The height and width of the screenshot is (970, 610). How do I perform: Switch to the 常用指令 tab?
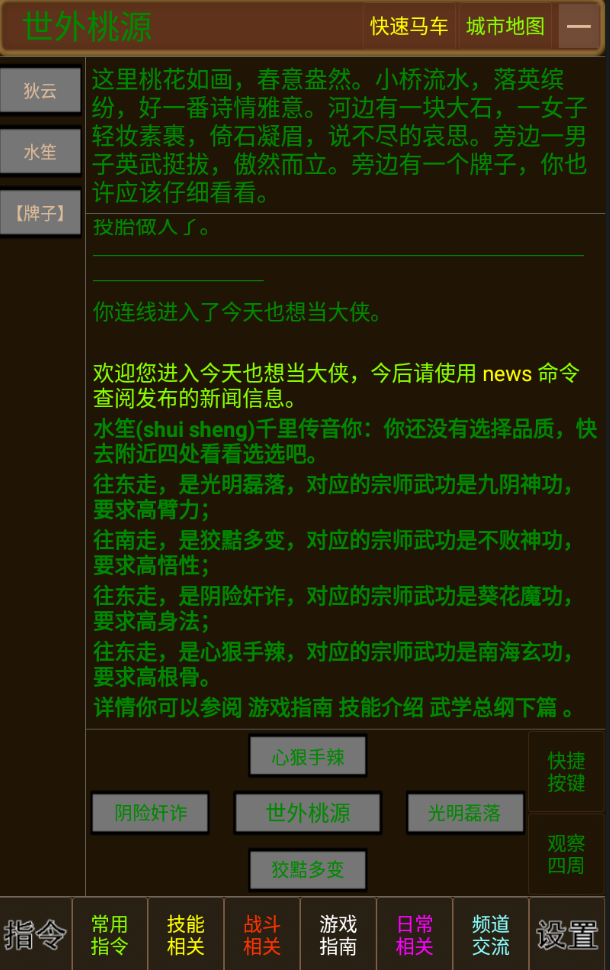tap(110, 934)
